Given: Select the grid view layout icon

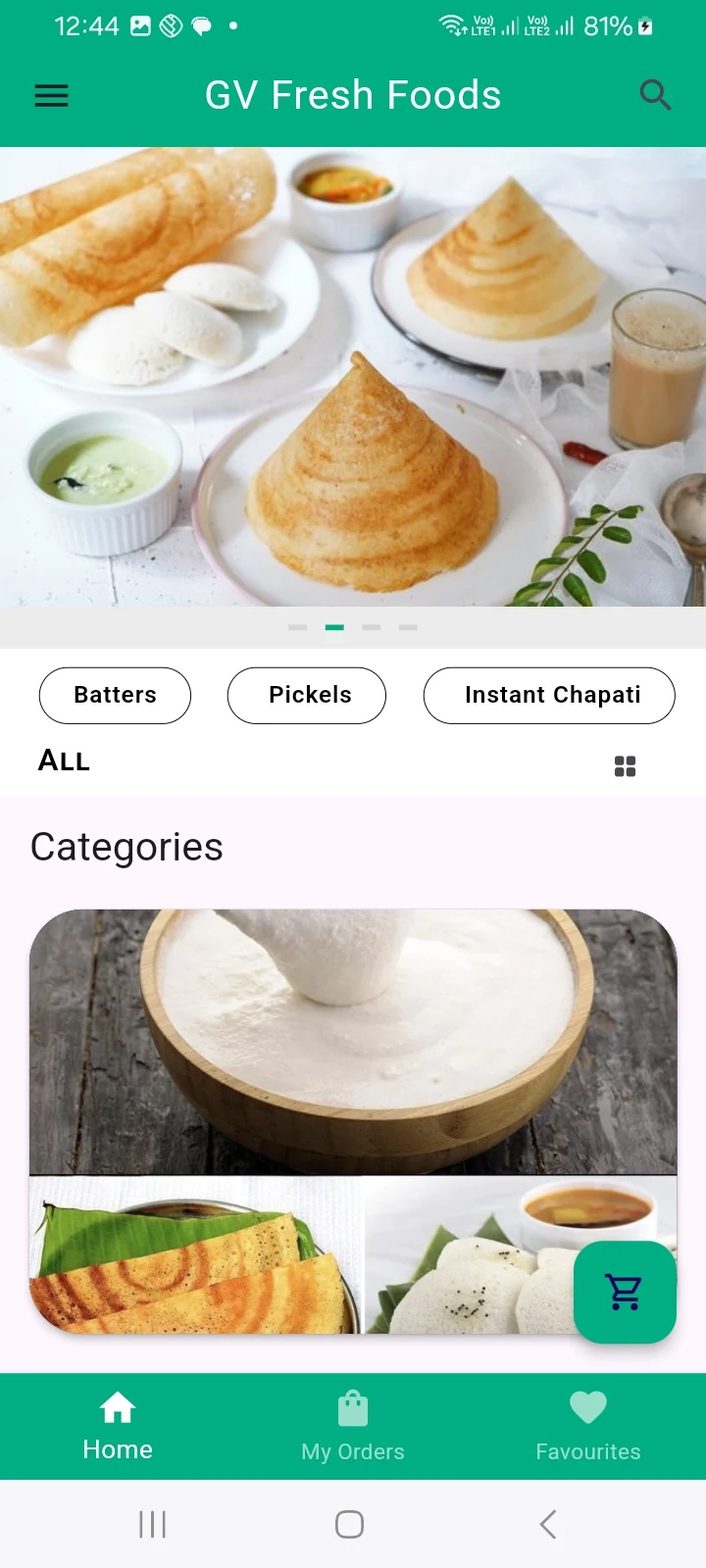Looking at the screenshot, I should click(x=626, y=765).
